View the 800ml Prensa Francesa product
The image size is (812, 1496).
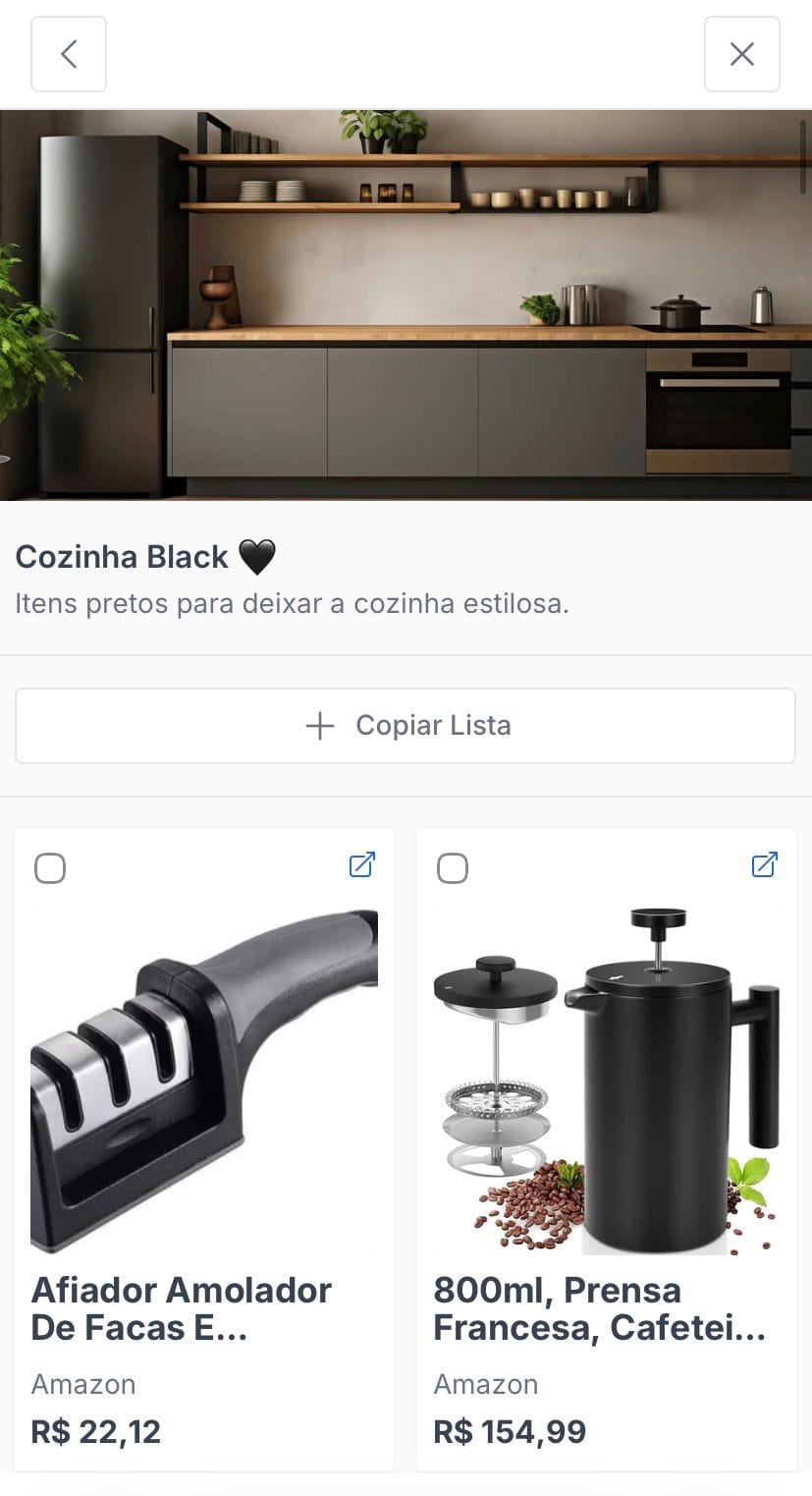click(607, 1080)
